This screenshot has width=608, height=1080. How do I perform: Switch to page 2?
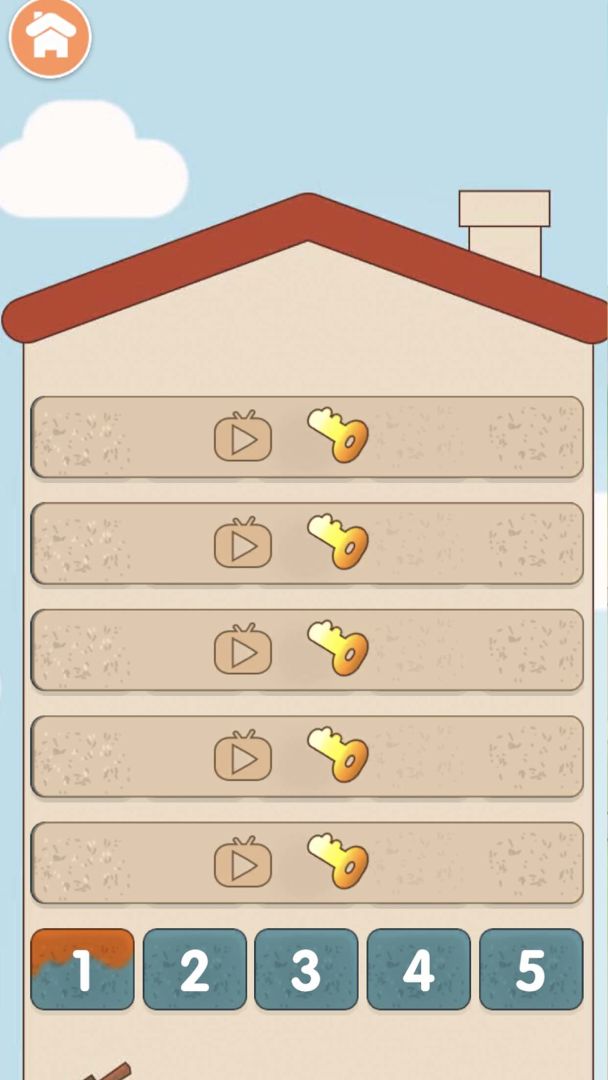194,968
